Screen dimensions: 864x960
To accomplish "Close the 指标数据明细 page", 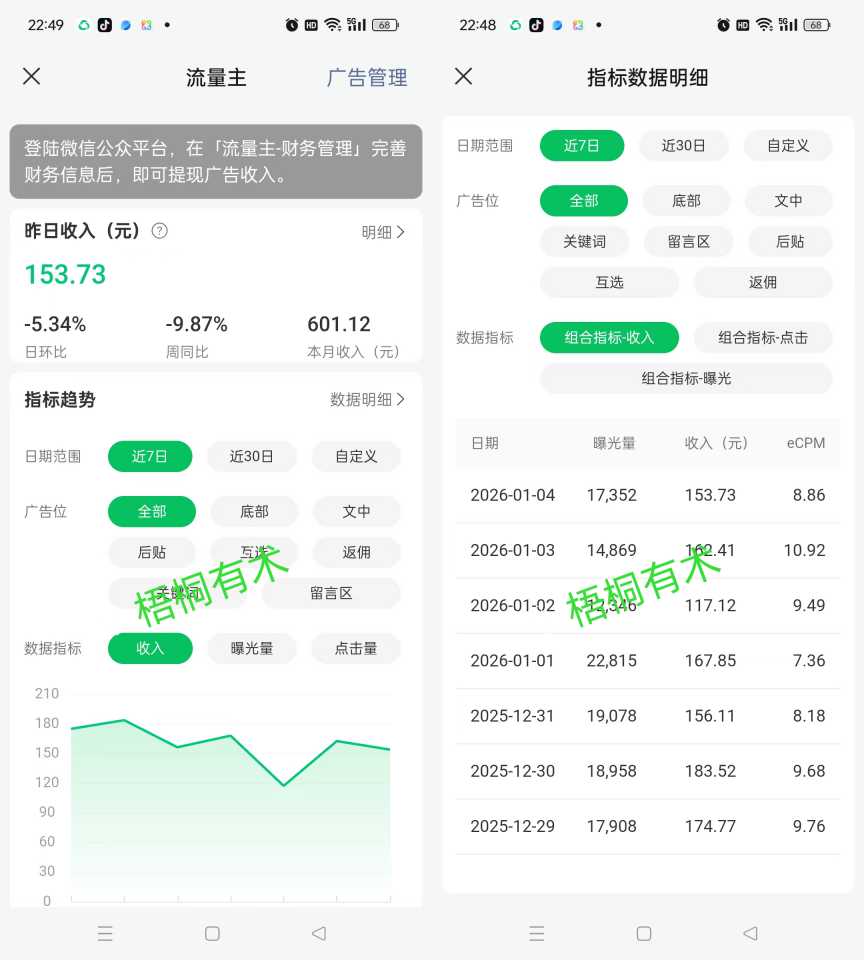I will pyautogui.click(x=463, y=77).
